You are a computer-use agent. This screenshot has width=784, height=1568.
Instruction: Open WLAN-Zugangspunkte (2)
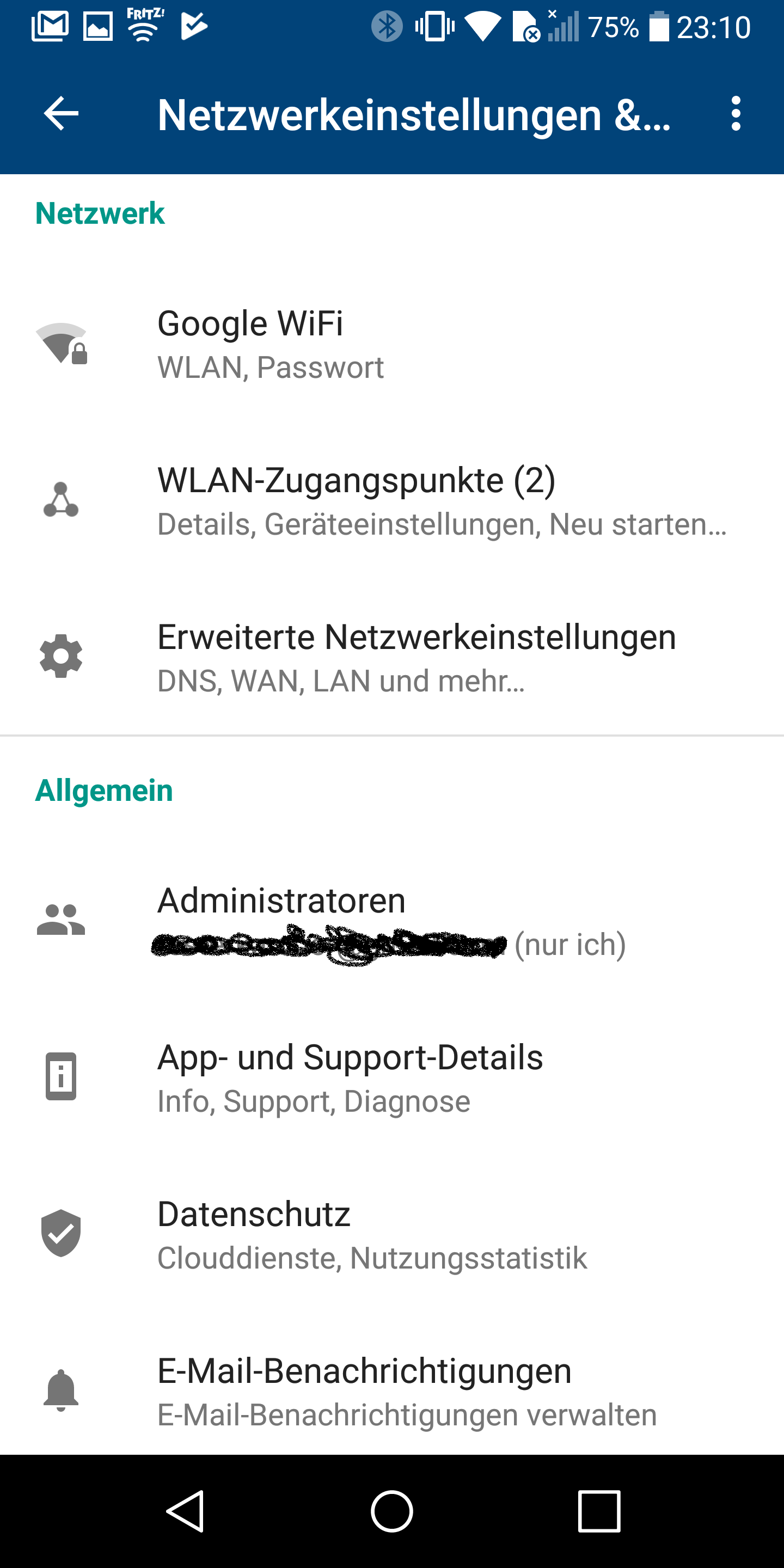coord(392,500)
